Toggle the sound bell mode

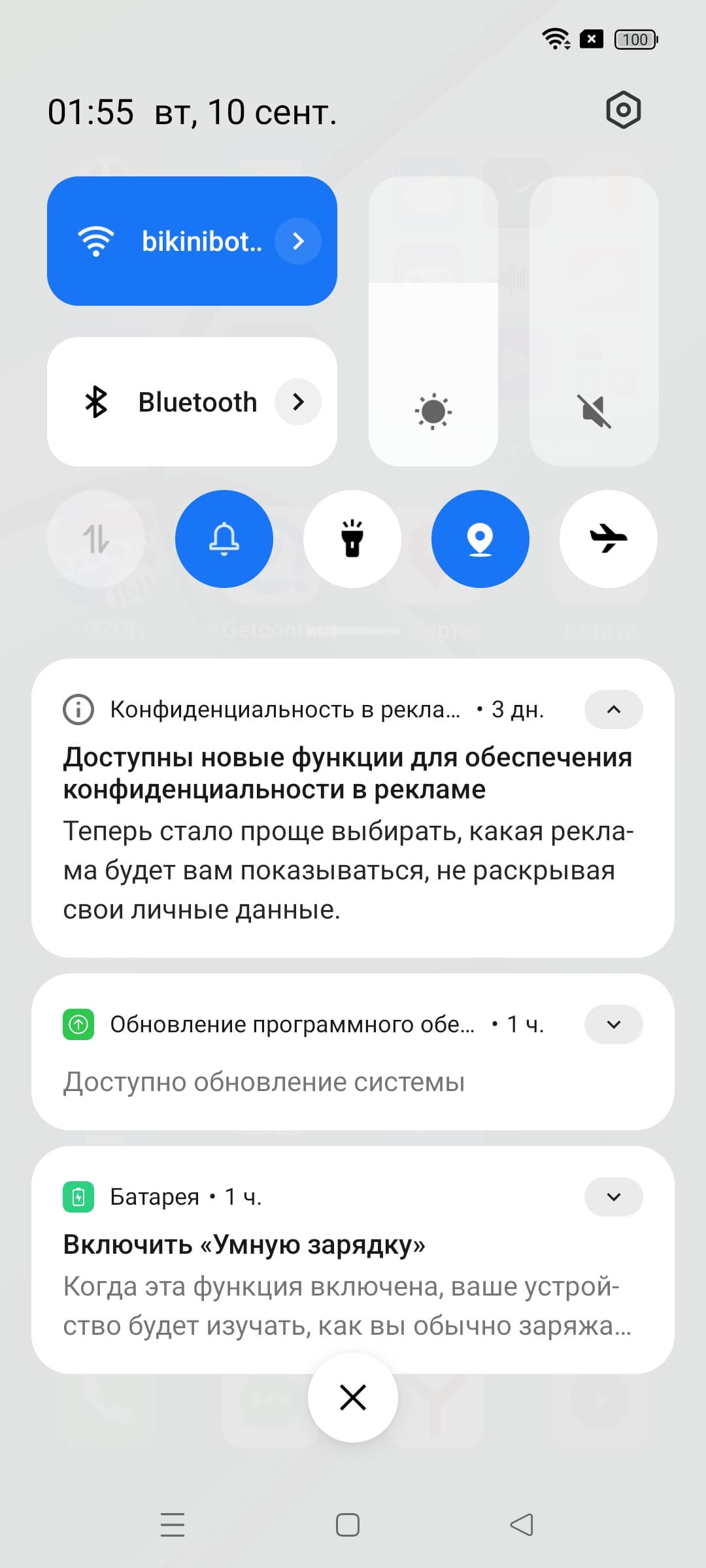[224, 539]
